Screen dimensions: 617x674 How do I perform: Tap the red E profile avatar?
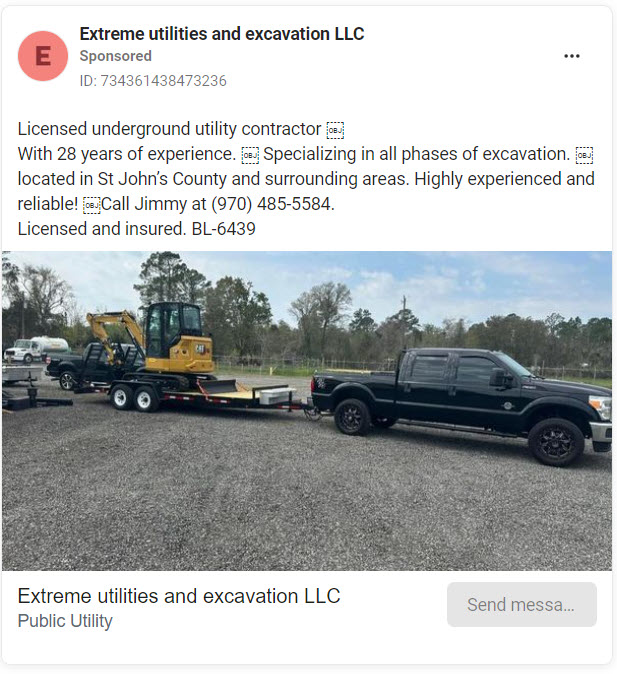click(x=43, y=56)
